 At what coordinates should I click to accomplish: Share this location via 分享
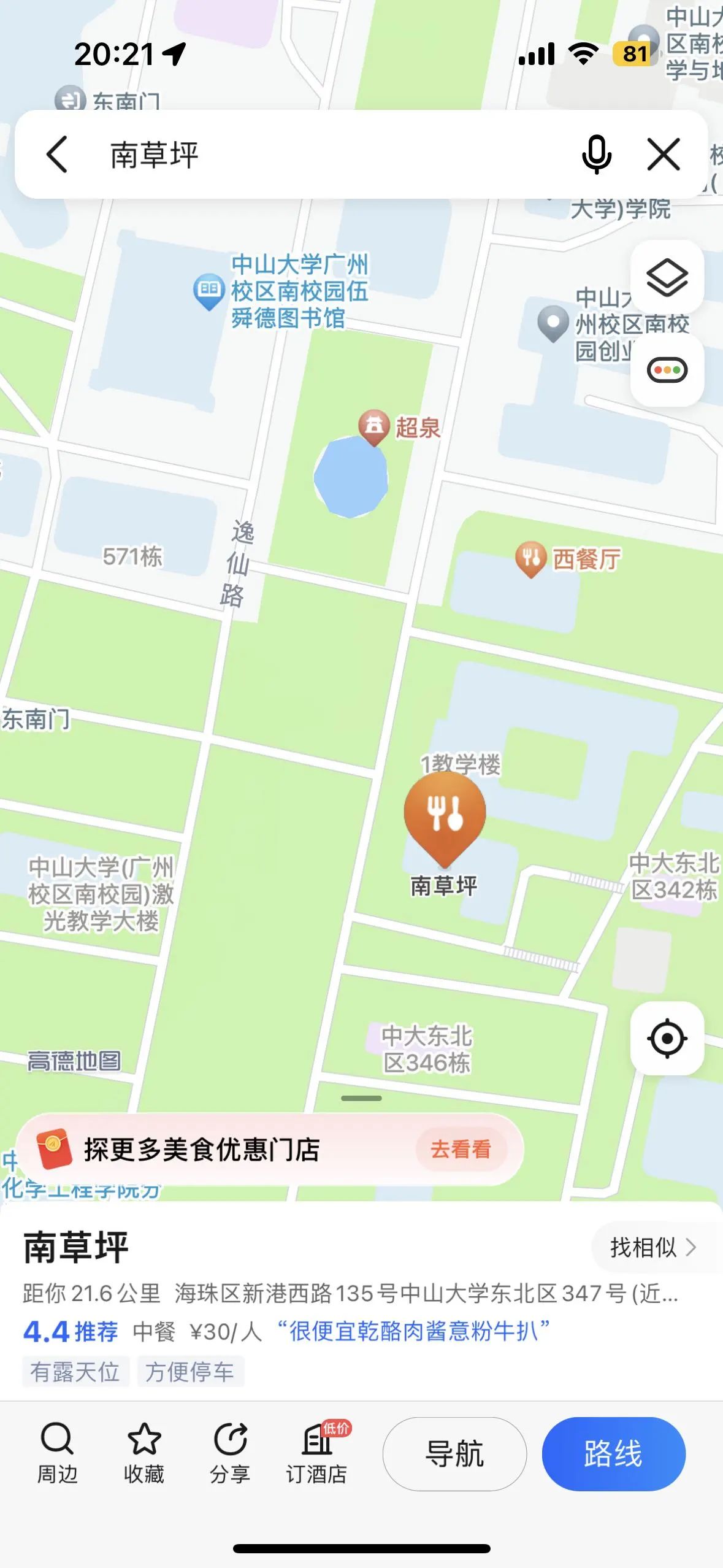[230, 1453]
